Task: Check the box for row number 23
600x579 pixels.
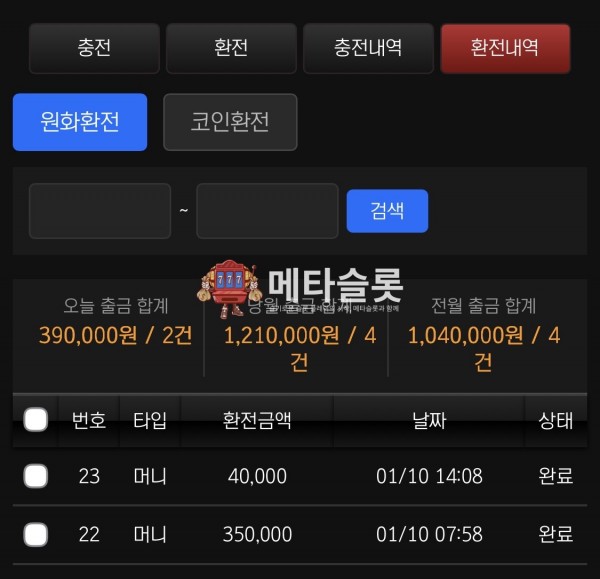Action: (x=36, y=476)
